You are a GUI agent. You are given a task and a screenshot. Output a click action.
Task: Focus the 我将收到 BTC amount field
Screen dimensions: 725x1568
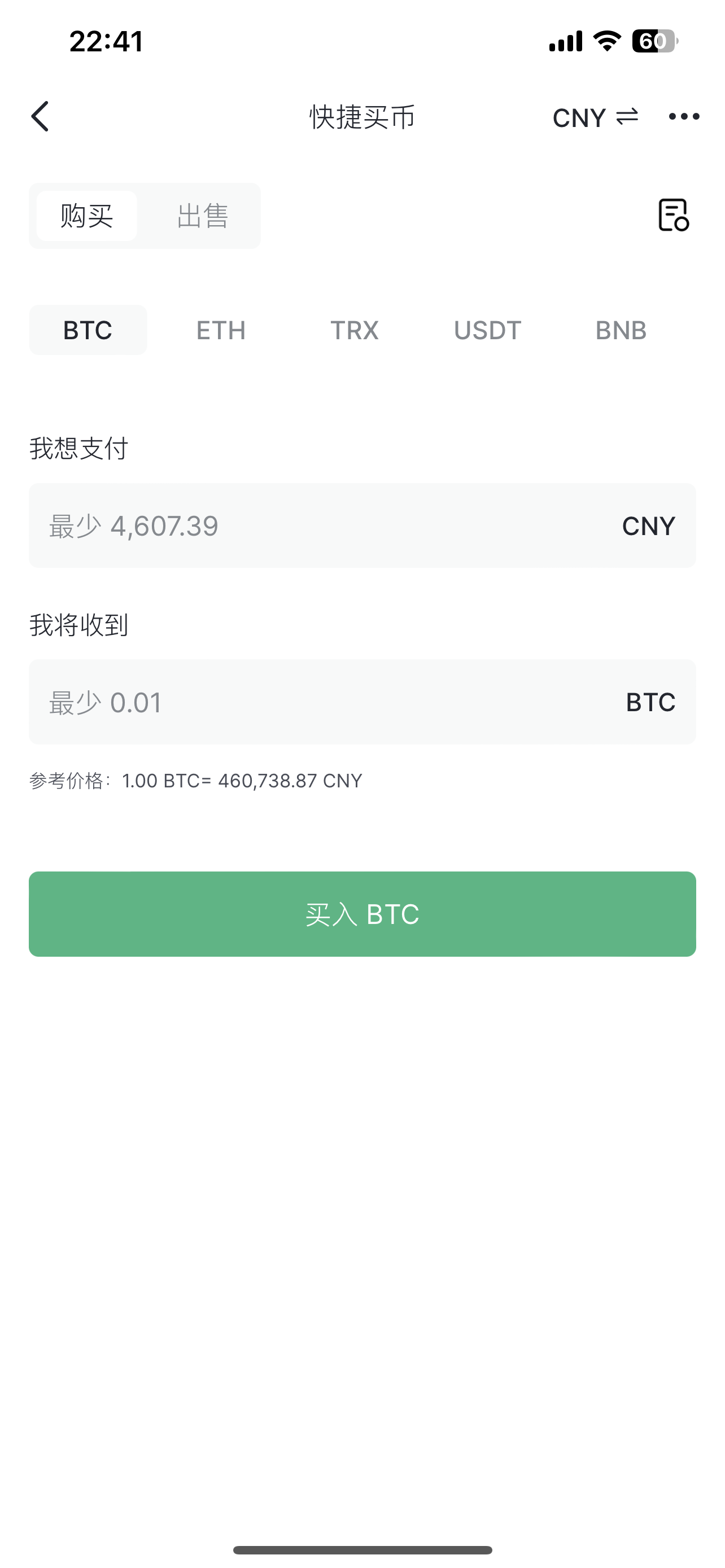[x=329, y=702]
